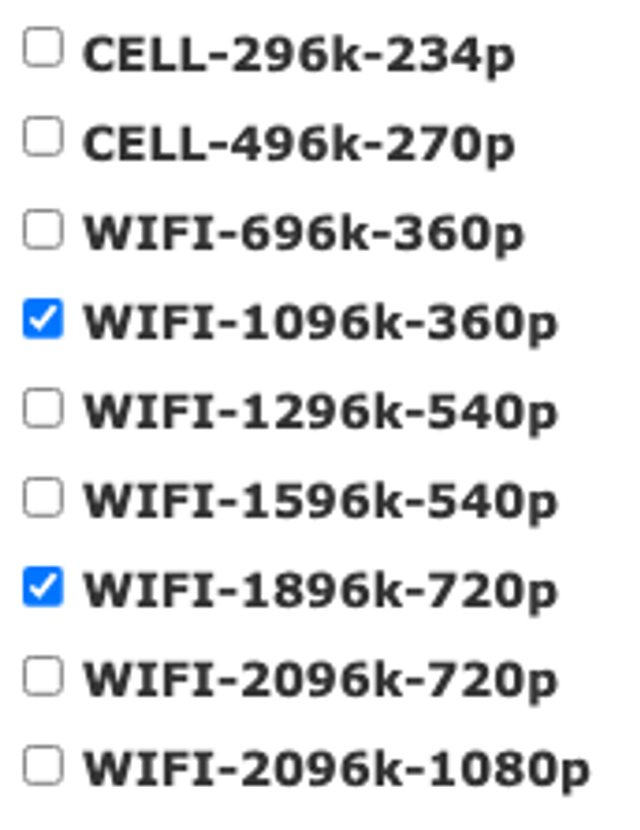The image size is (640, 830).
Task: Check WIFI-1596k-540p option
Action: pyautogui.click(x=43, y=497)
